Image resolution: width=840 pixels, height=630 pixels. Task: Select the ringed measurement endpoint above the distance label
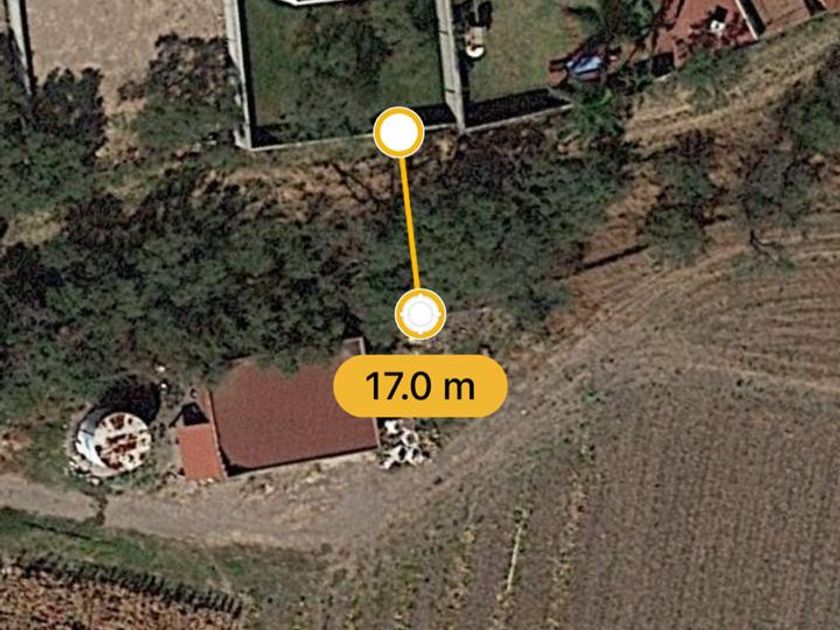[420, 315]
